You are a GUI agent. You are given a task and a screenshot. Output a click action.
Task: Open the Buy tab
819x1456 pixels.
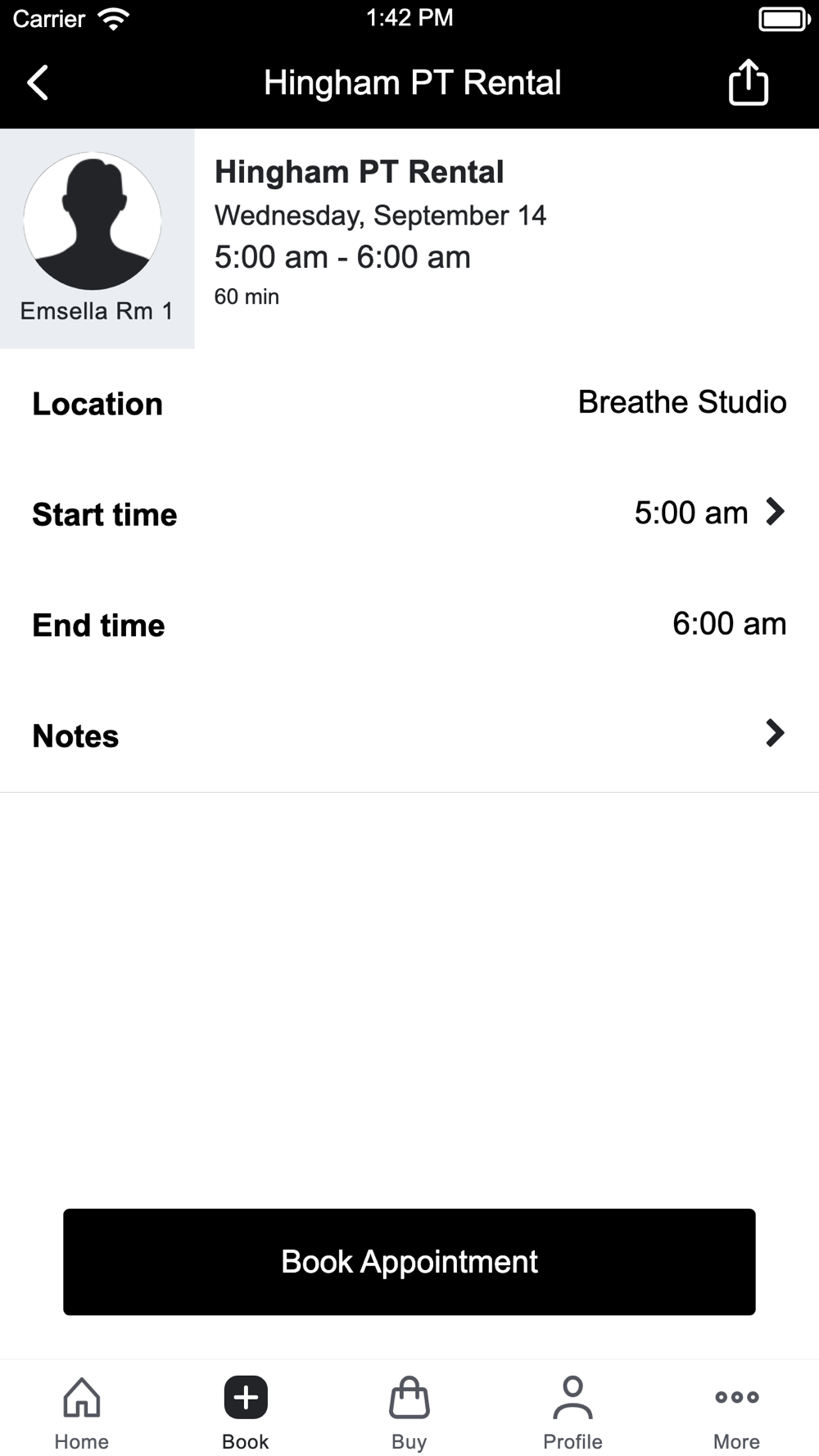point(409,1413)
